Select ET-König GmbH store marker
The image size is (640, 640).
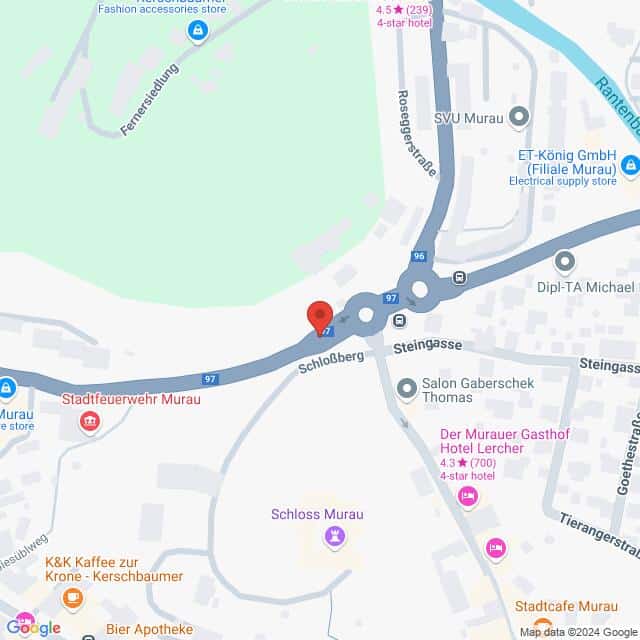(x=629, y=164)
